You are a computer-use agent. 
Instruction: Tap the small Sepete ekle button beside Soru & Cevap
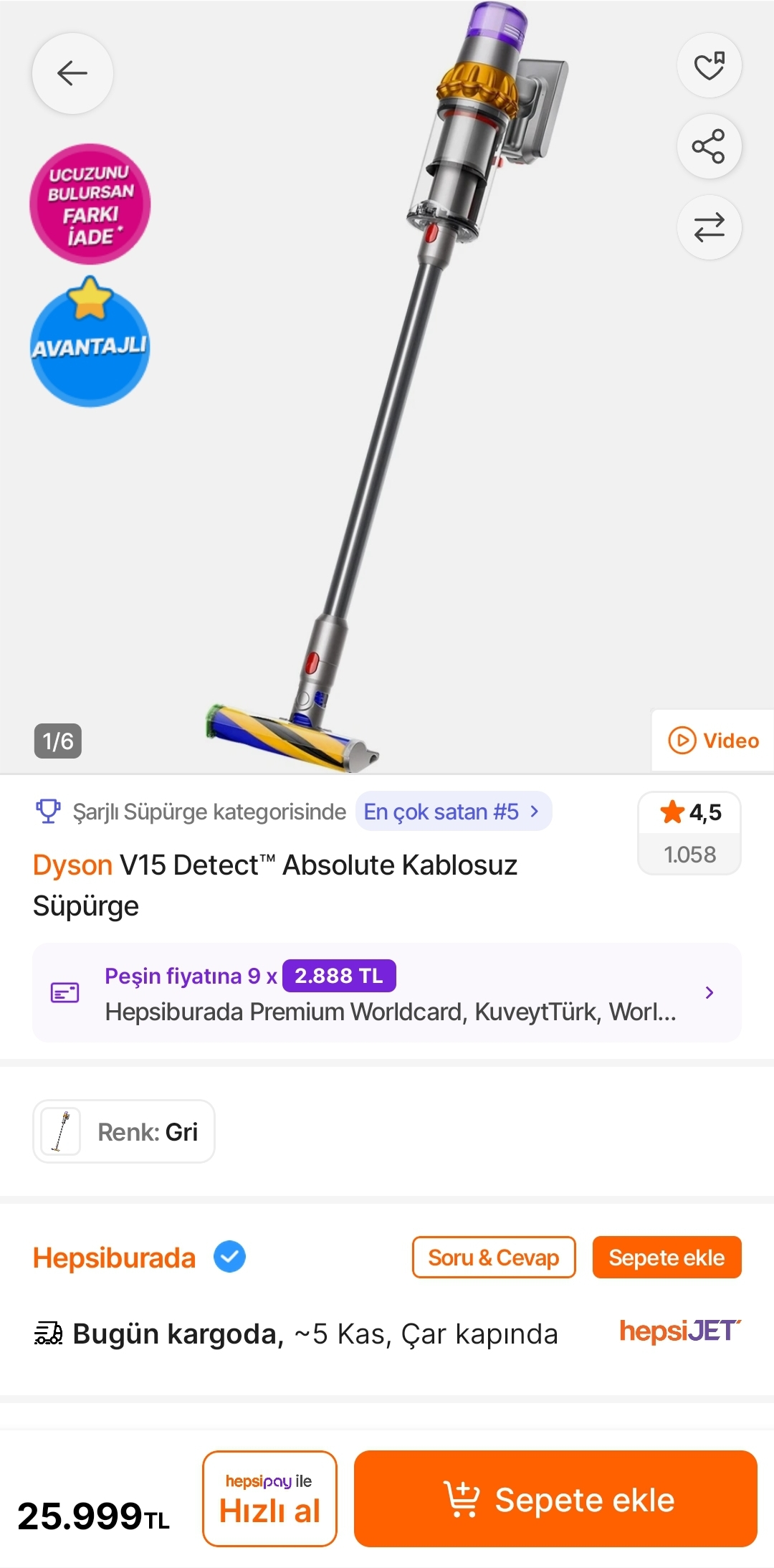click(666, 1258)
